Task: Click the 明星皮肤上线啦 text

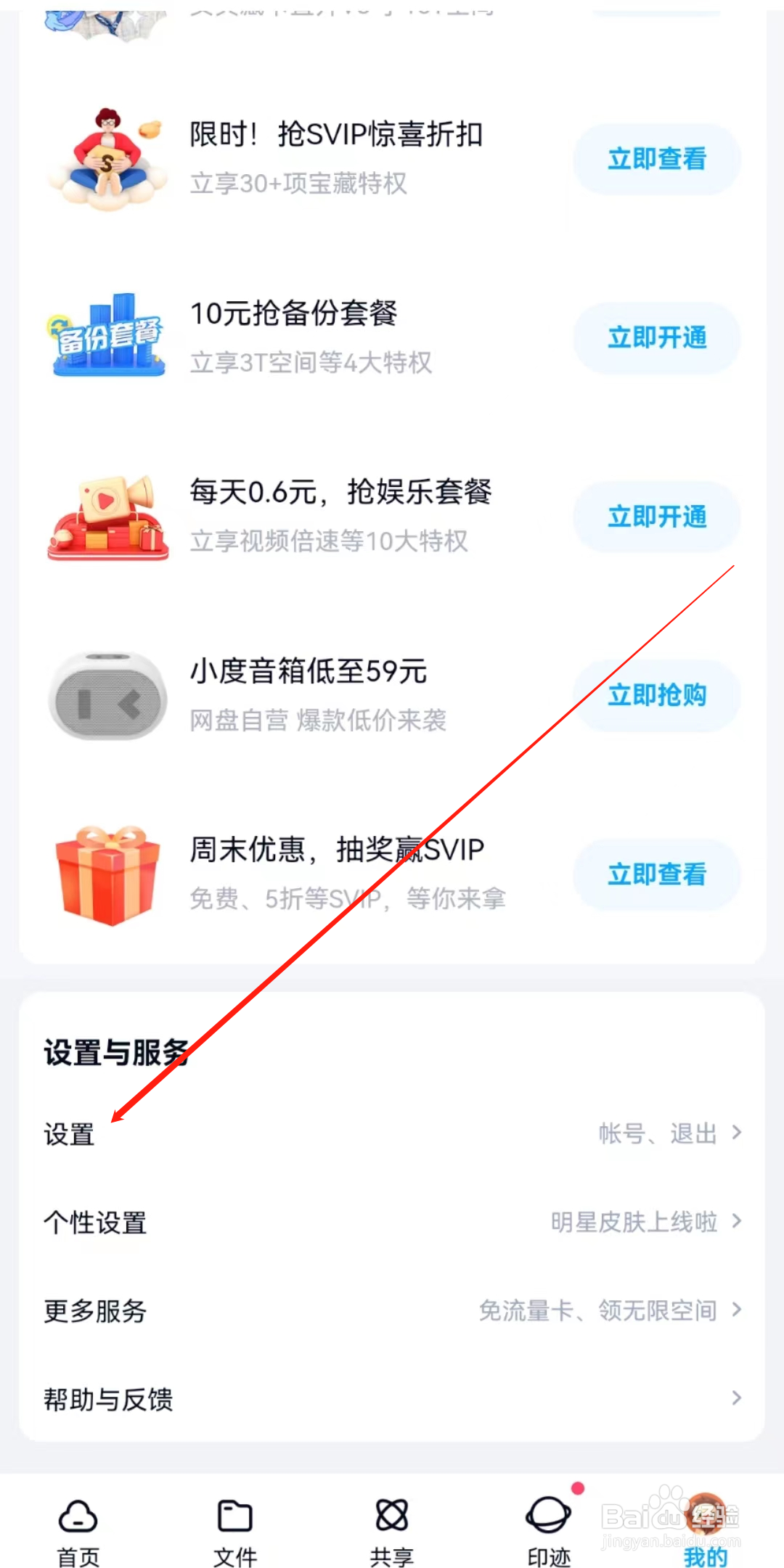Action: tap(634, 1222)
